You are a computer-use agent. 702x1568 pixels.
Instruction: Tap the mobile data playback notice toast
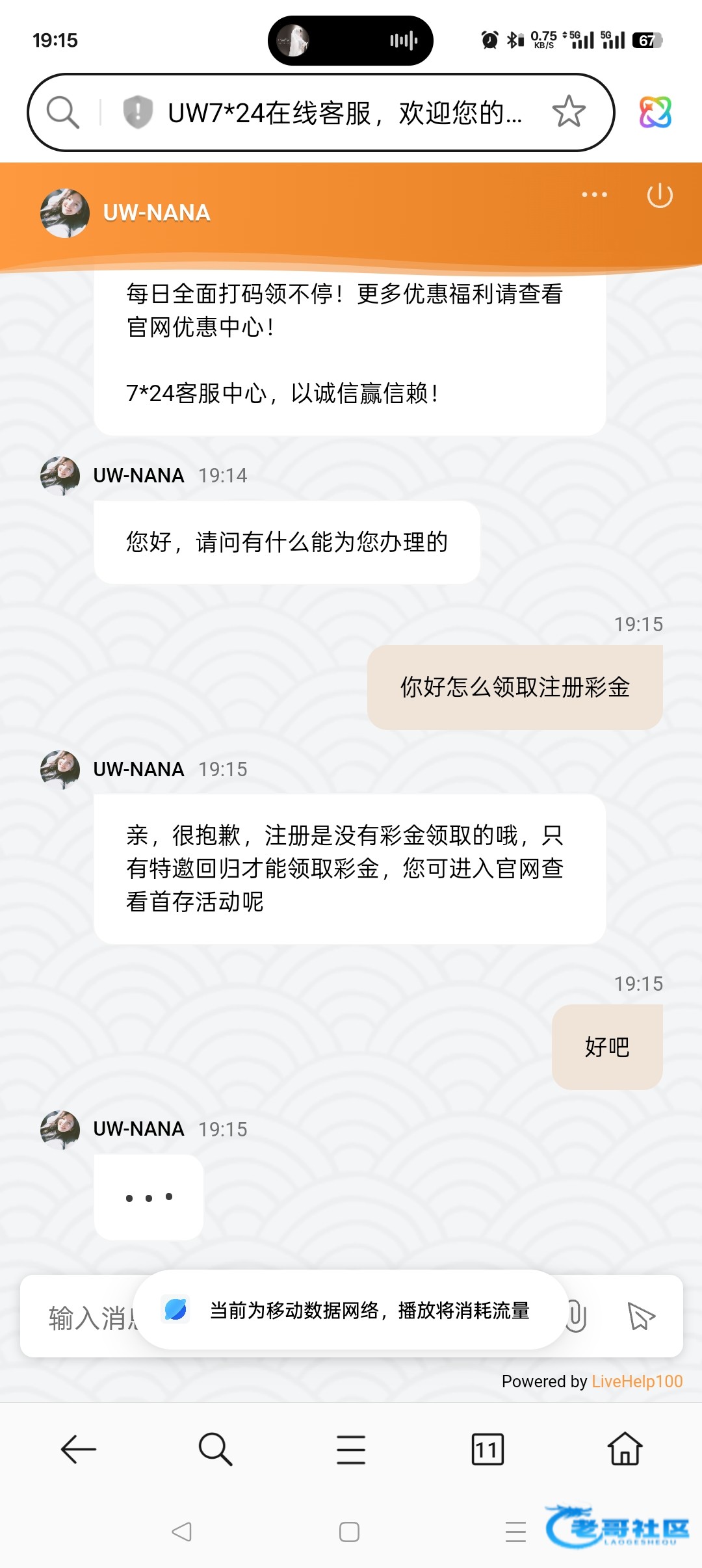point(351,1310)
